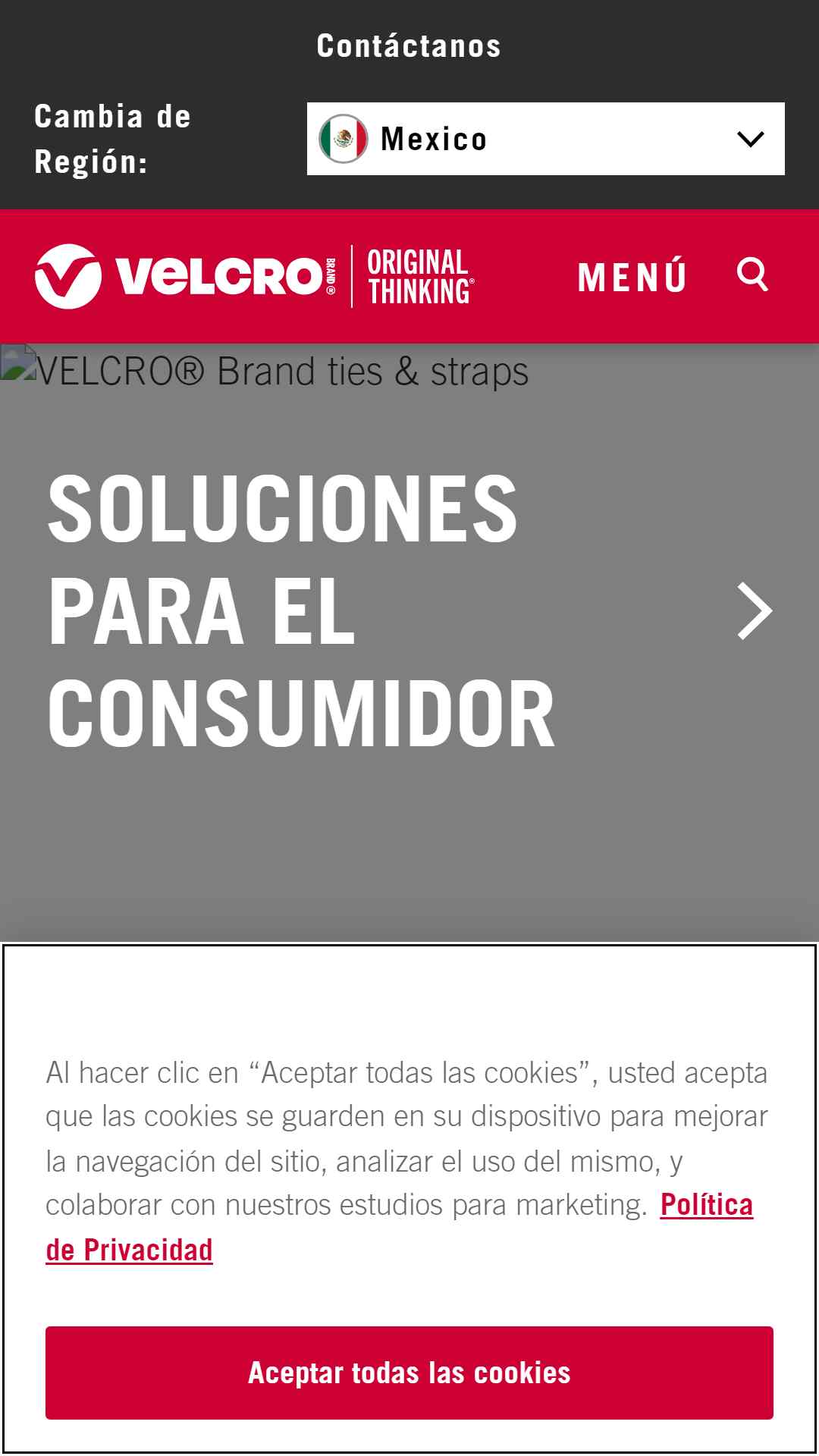Screen dimensions: 819x1456
Task: Expand the Mexico region dropdown
Action: [545, 139]
